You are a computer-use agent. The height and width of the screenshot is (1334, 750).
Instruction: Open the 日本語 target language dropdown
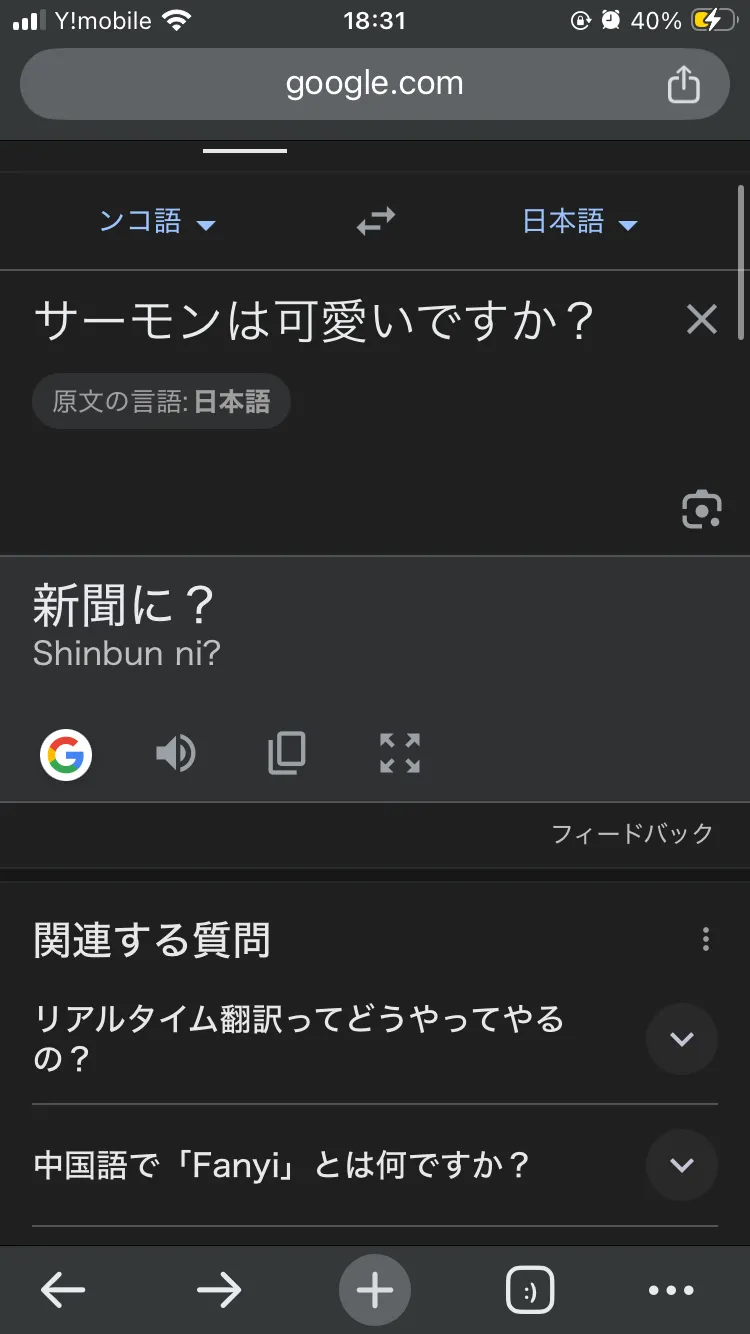tap(580, 221)
